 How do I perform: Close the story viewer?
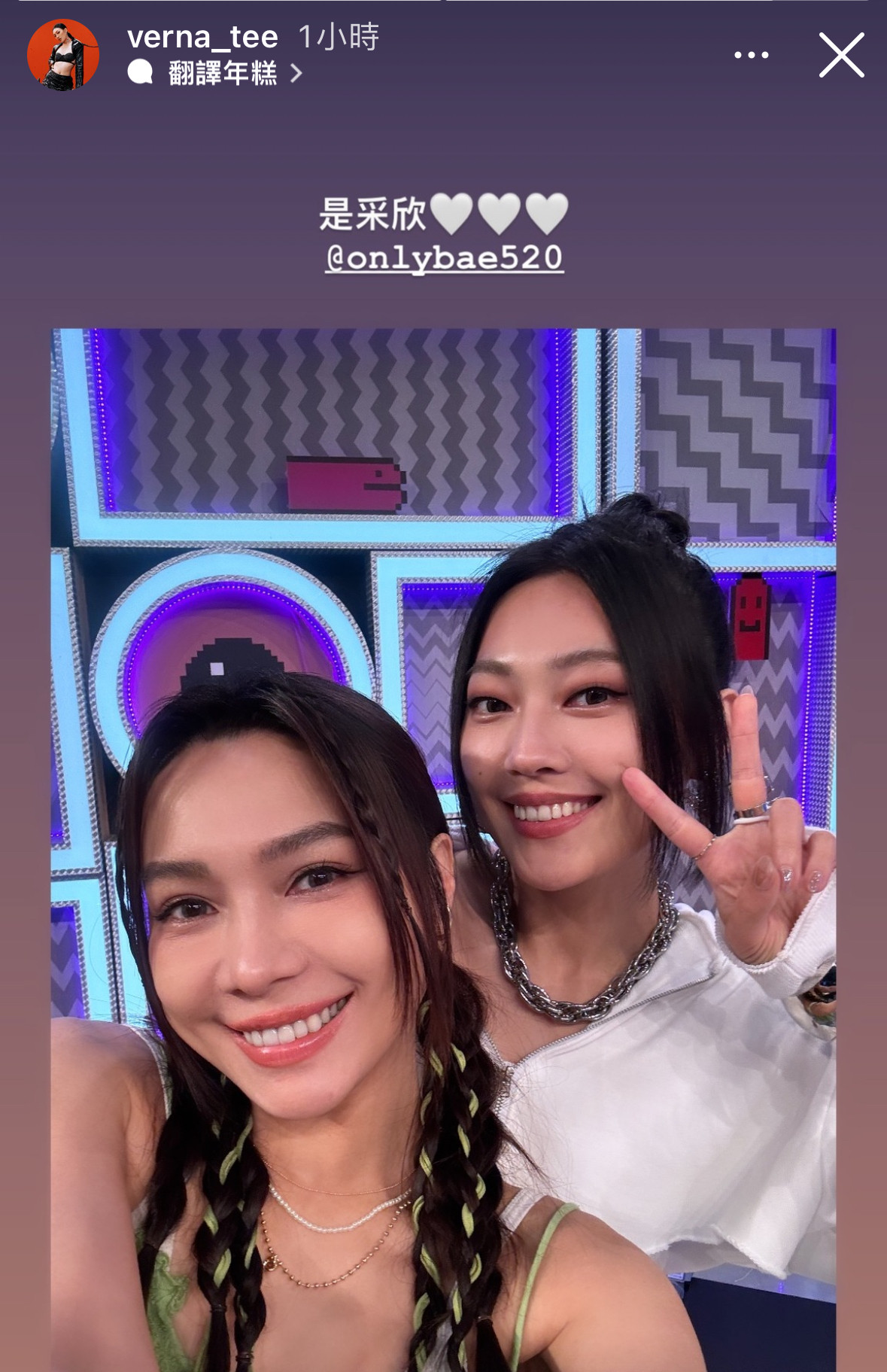coord(841,55)
